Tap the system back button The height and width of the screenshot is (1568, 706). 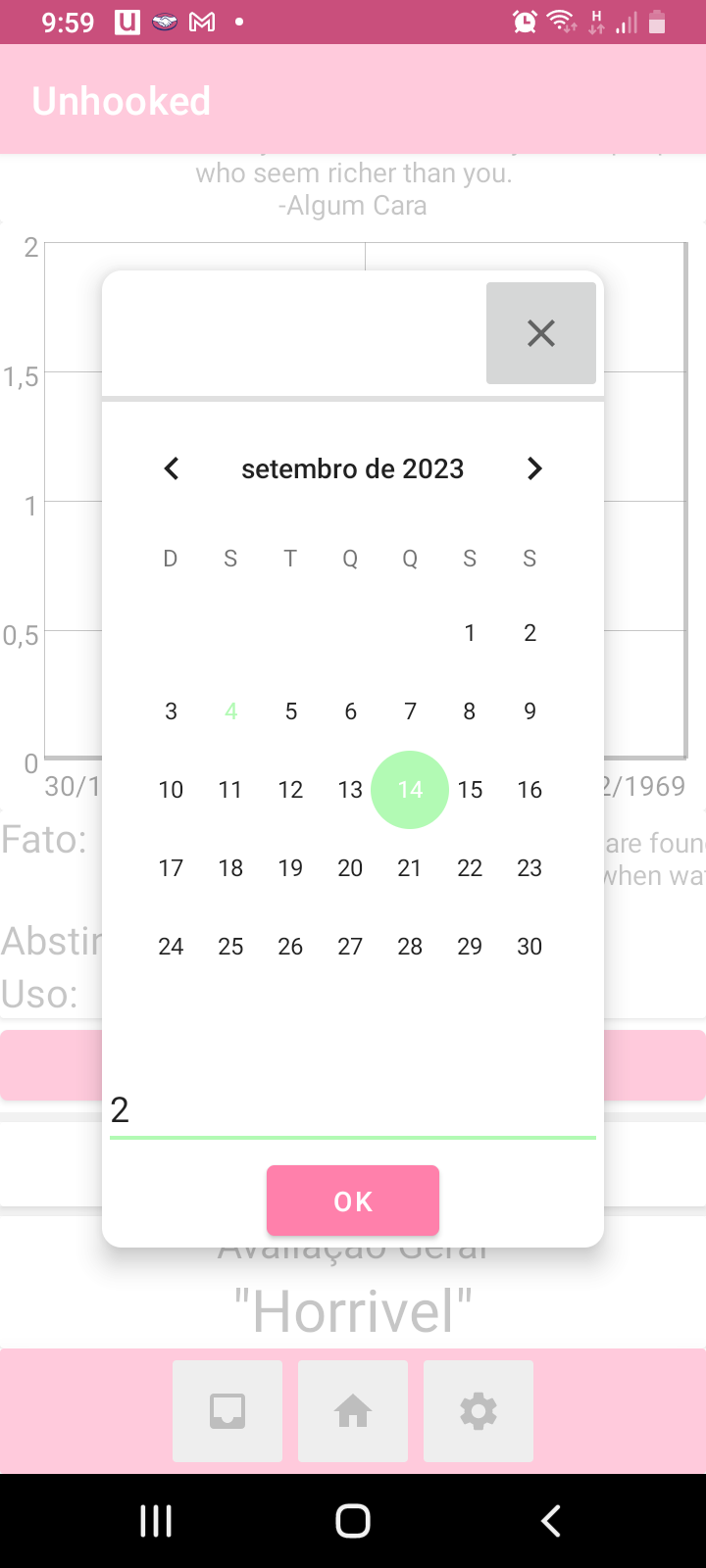click(x=550, y=1521)
